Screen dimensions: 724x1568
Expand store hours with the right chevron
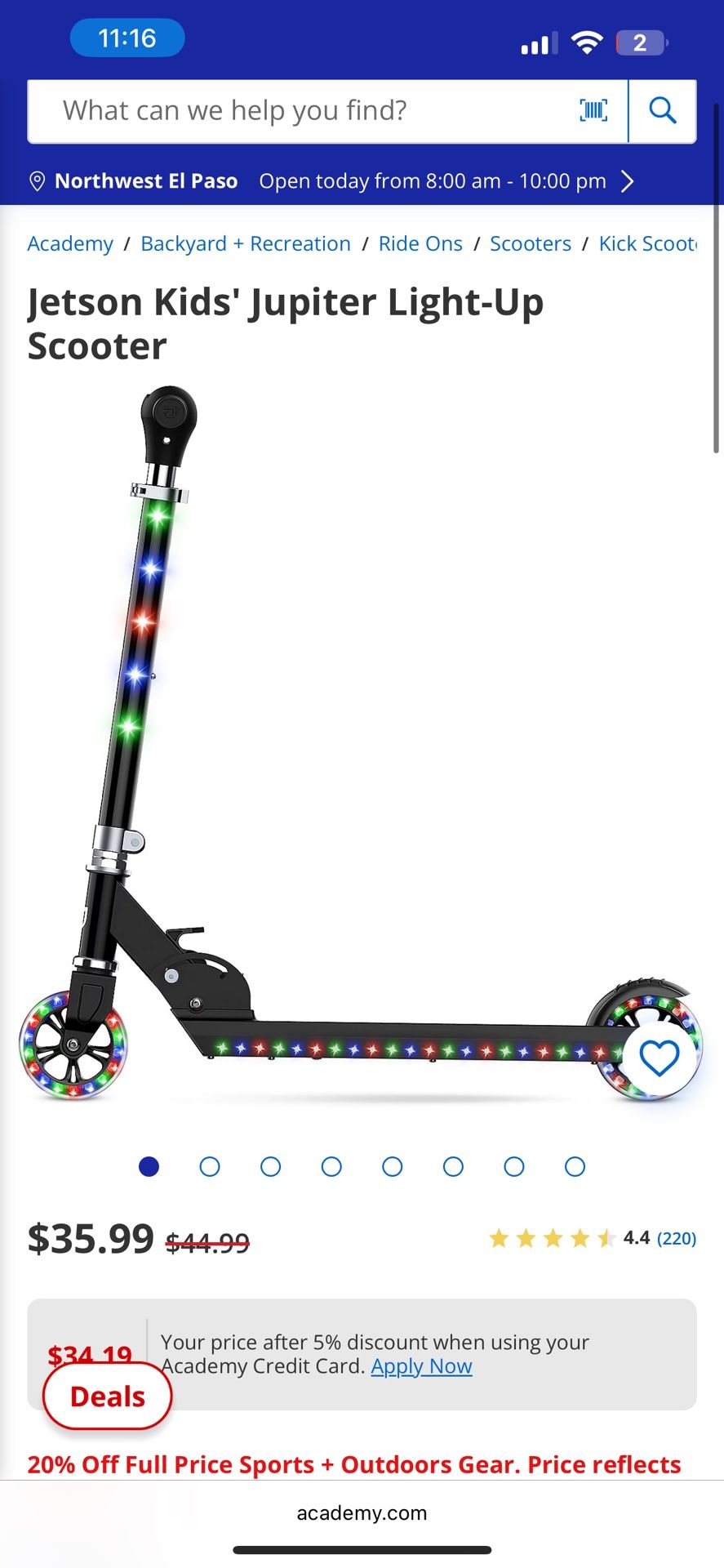pos(627,180)
